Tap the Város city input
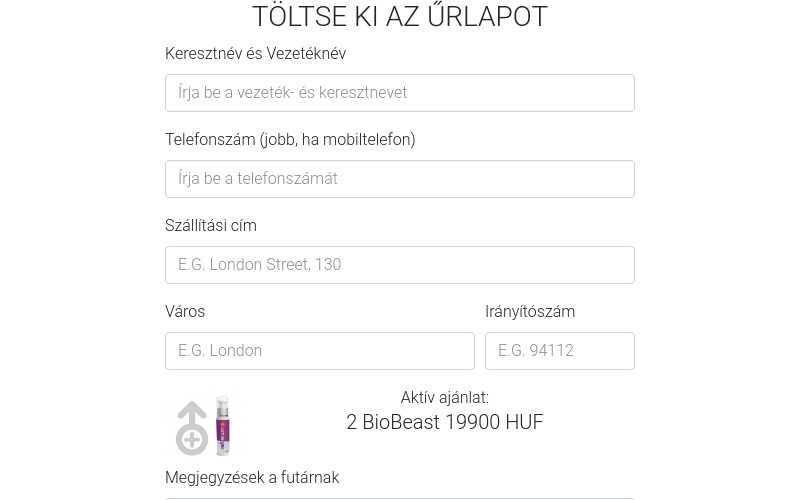 coord(319,351)
